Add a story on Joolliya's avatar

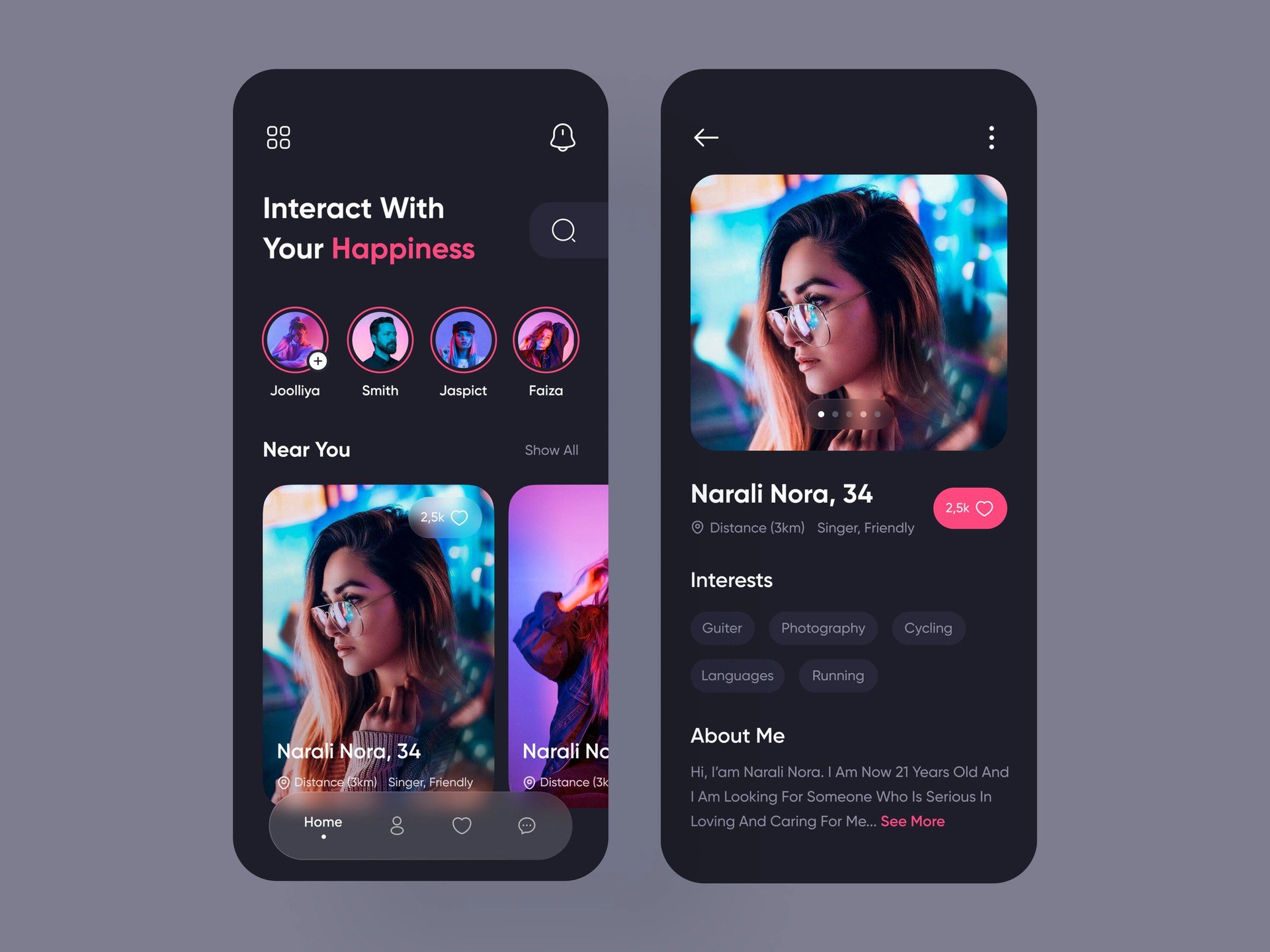coord(318,361)
